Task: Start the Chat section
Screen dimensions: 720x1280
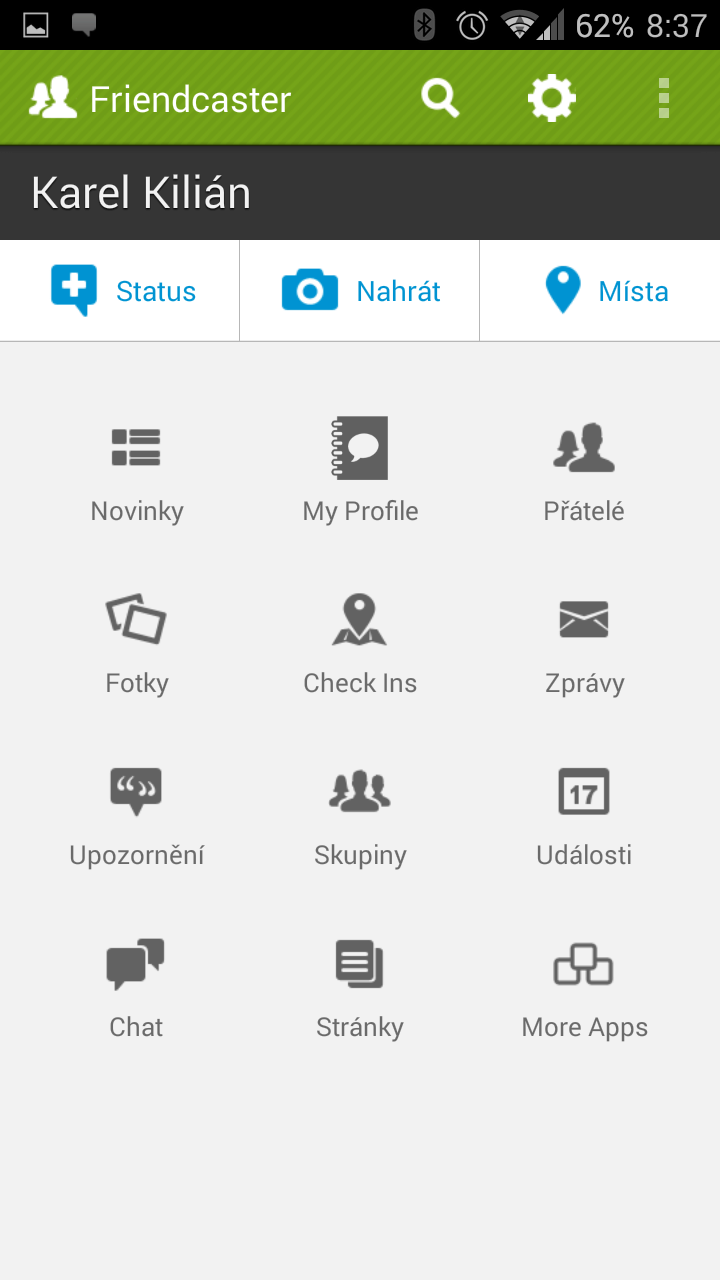Action: click(x=137, y=987)
